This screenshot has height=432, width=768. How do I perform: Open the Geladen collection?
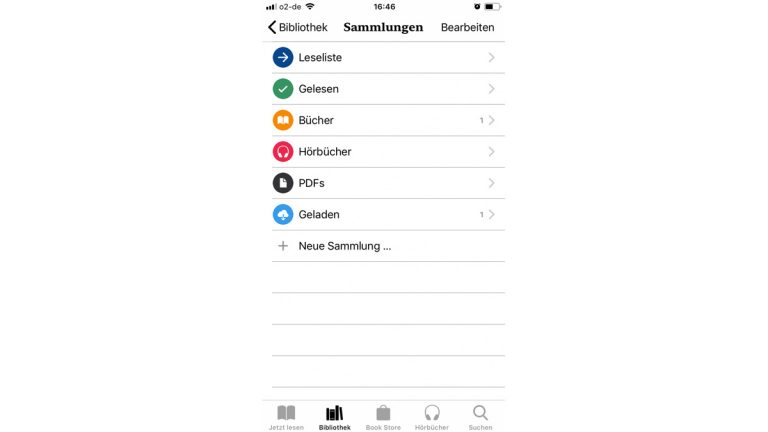(387, 215)
